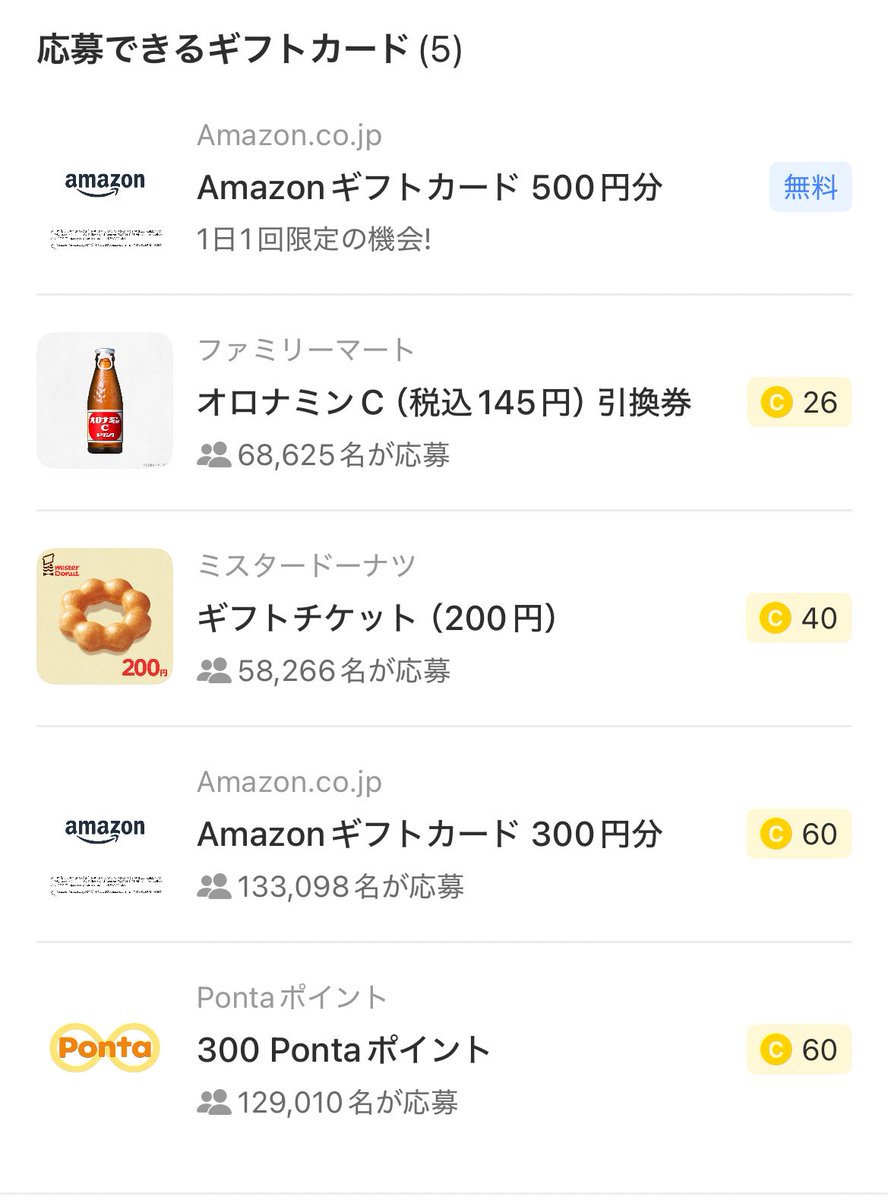Open the free Amazon 500円分 gift card row
Image resolution: width=888 pixels, height=1200 pixels.
pyautogui.click(x=430, y=188)
